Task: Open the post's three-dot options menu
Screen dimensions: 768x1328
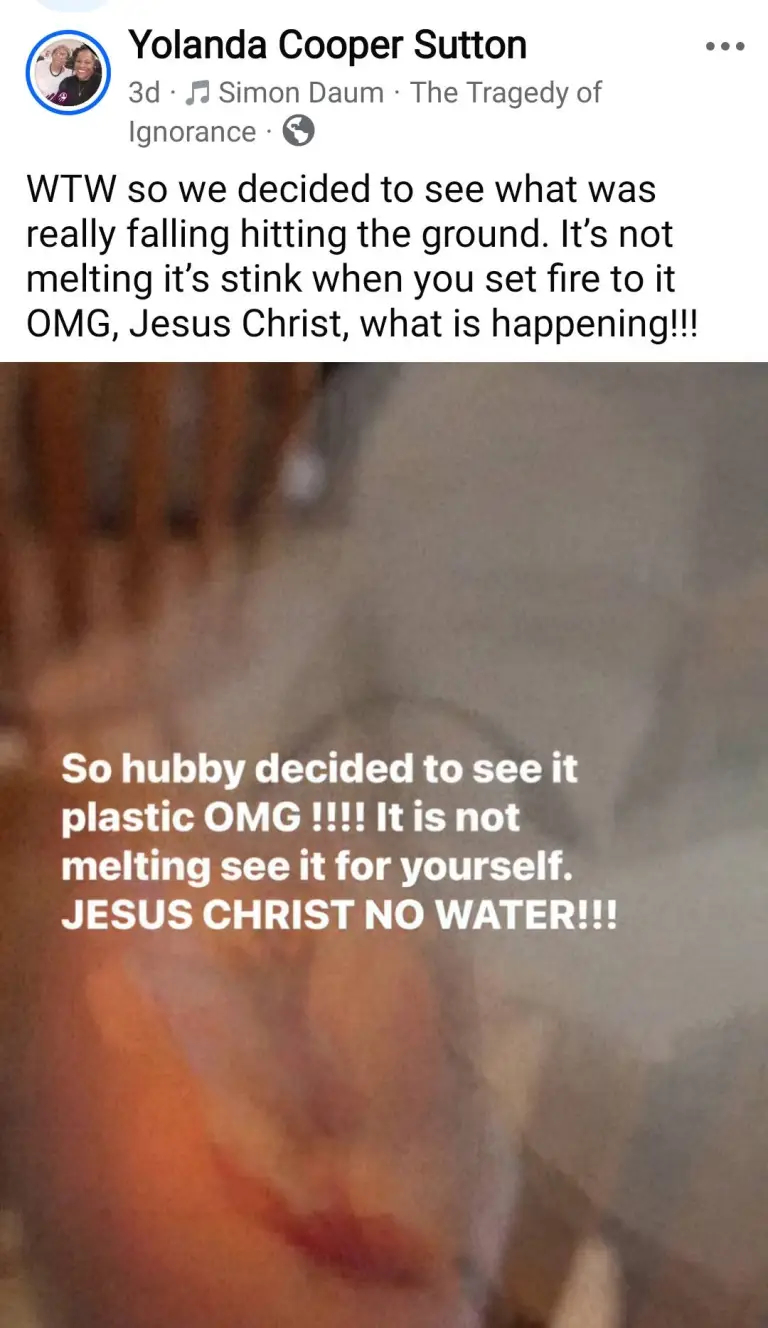Action: pyautogui.click(x=725, y=46)
